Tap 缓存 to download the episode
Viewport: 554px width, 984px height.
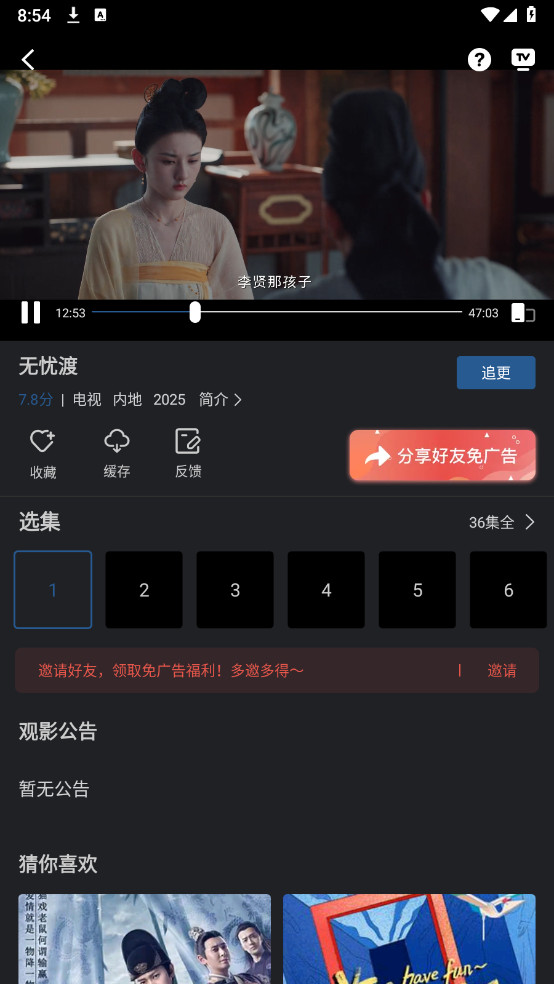(117, 454)
